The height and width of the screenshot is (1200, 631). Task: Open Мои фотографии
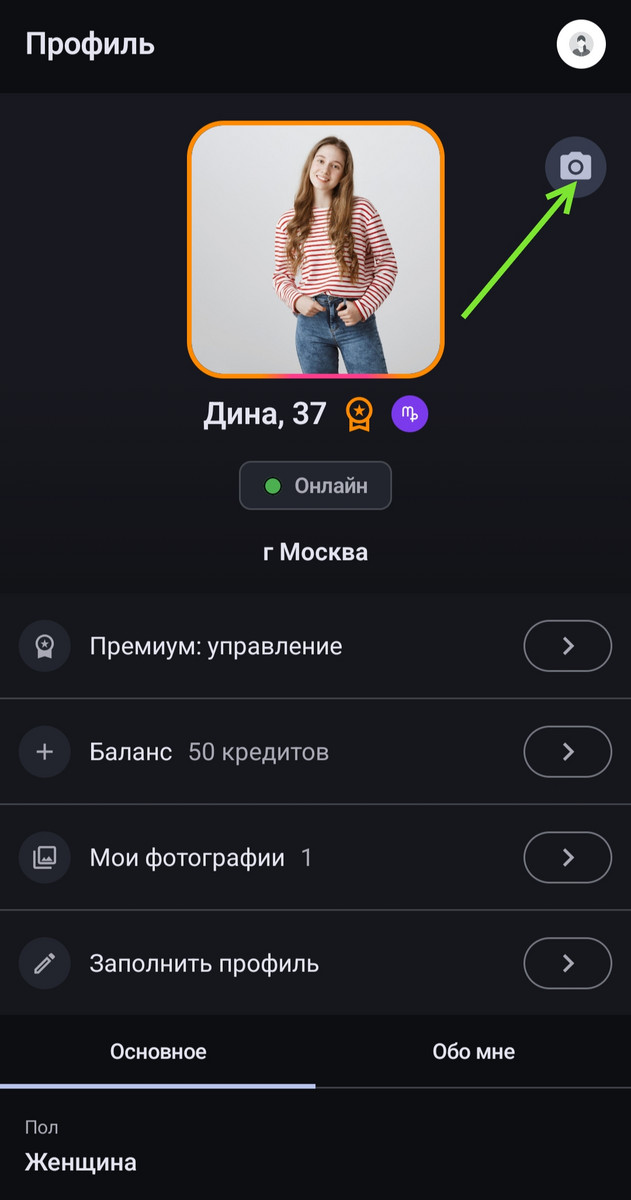(567, 858)
